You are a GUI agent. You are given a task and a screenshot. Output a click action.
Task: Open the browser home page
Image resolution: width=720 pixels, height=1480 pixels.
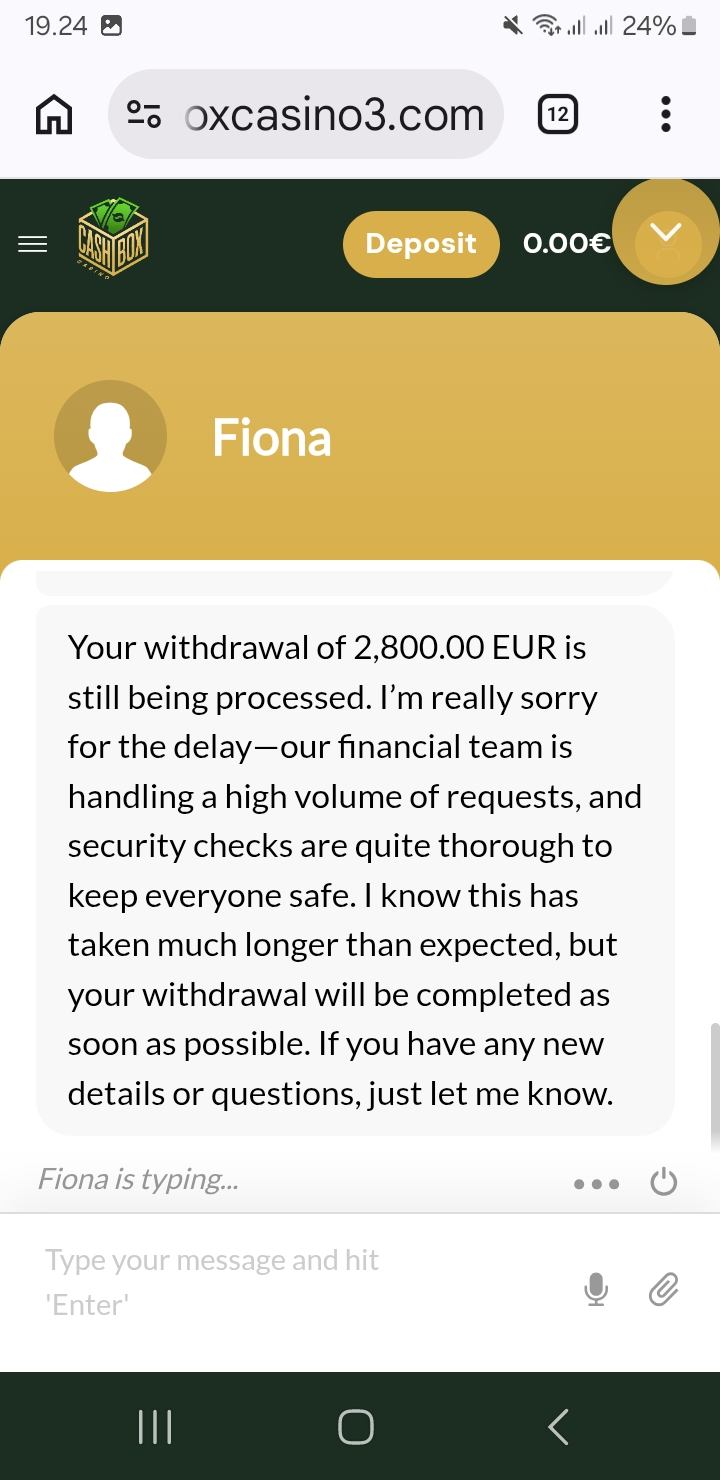click(54, 115)
